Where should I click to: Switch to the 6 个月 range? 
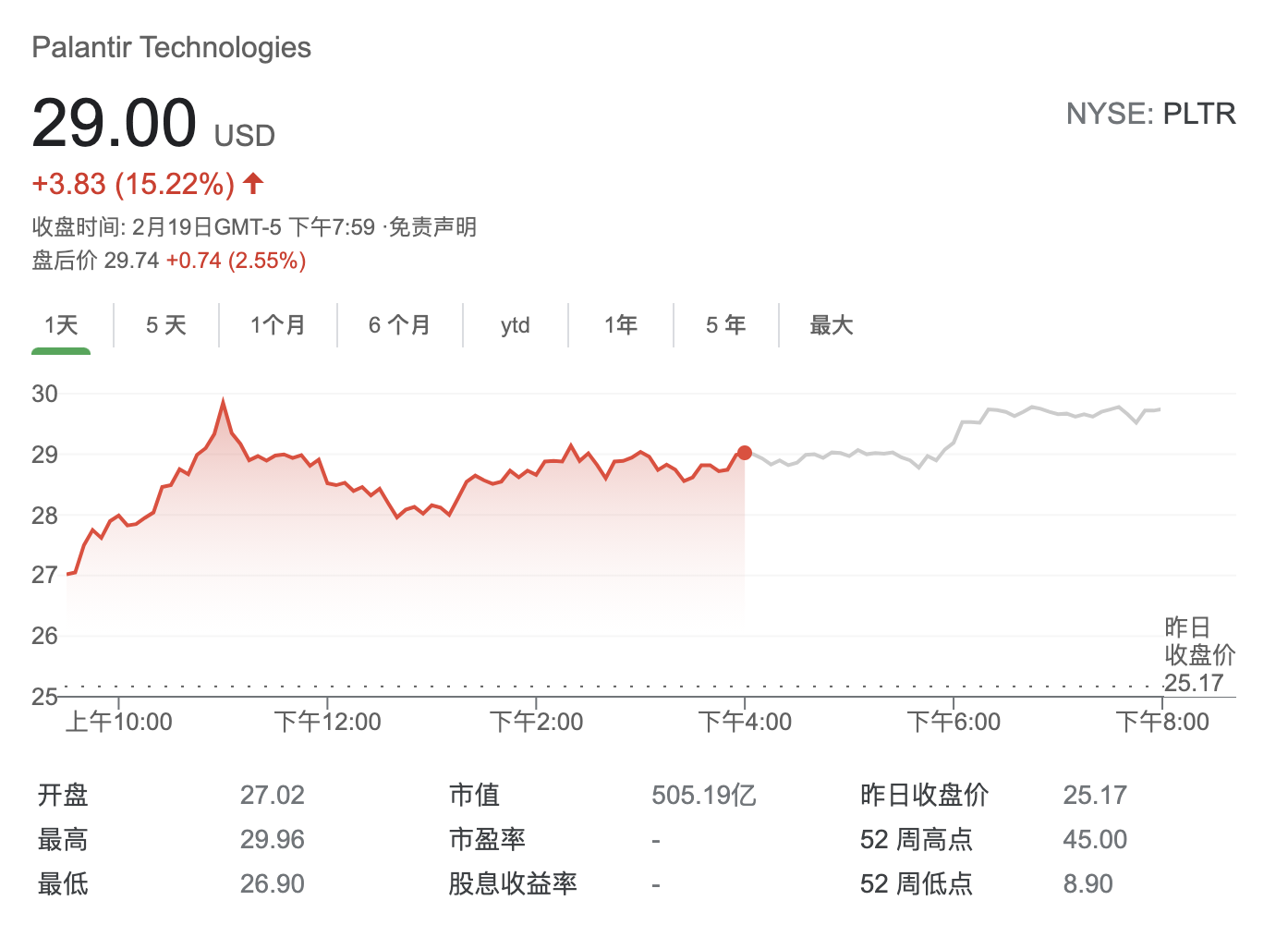[399, 325]
